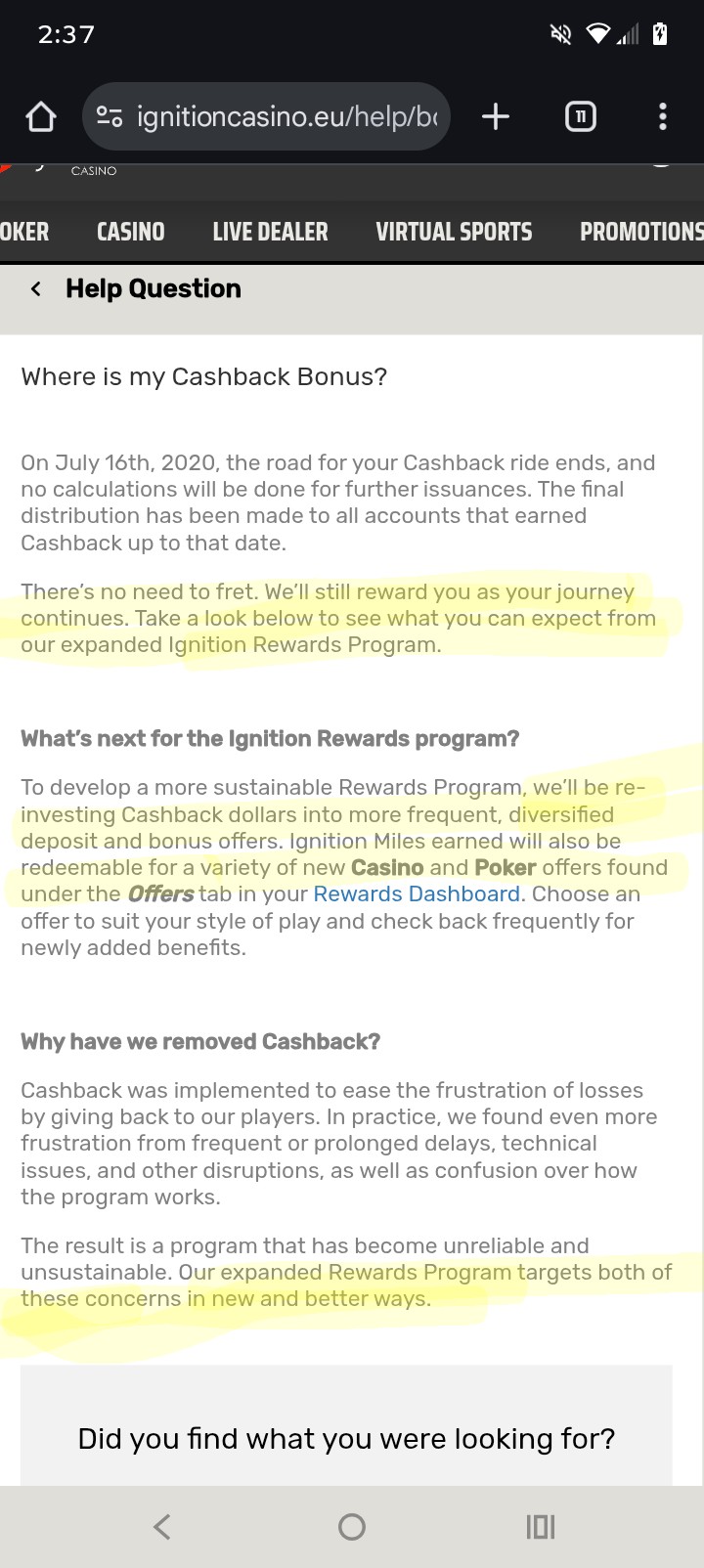704x1568 pixels.
Task: Go to the Promotions section
Action: [640, 232]
